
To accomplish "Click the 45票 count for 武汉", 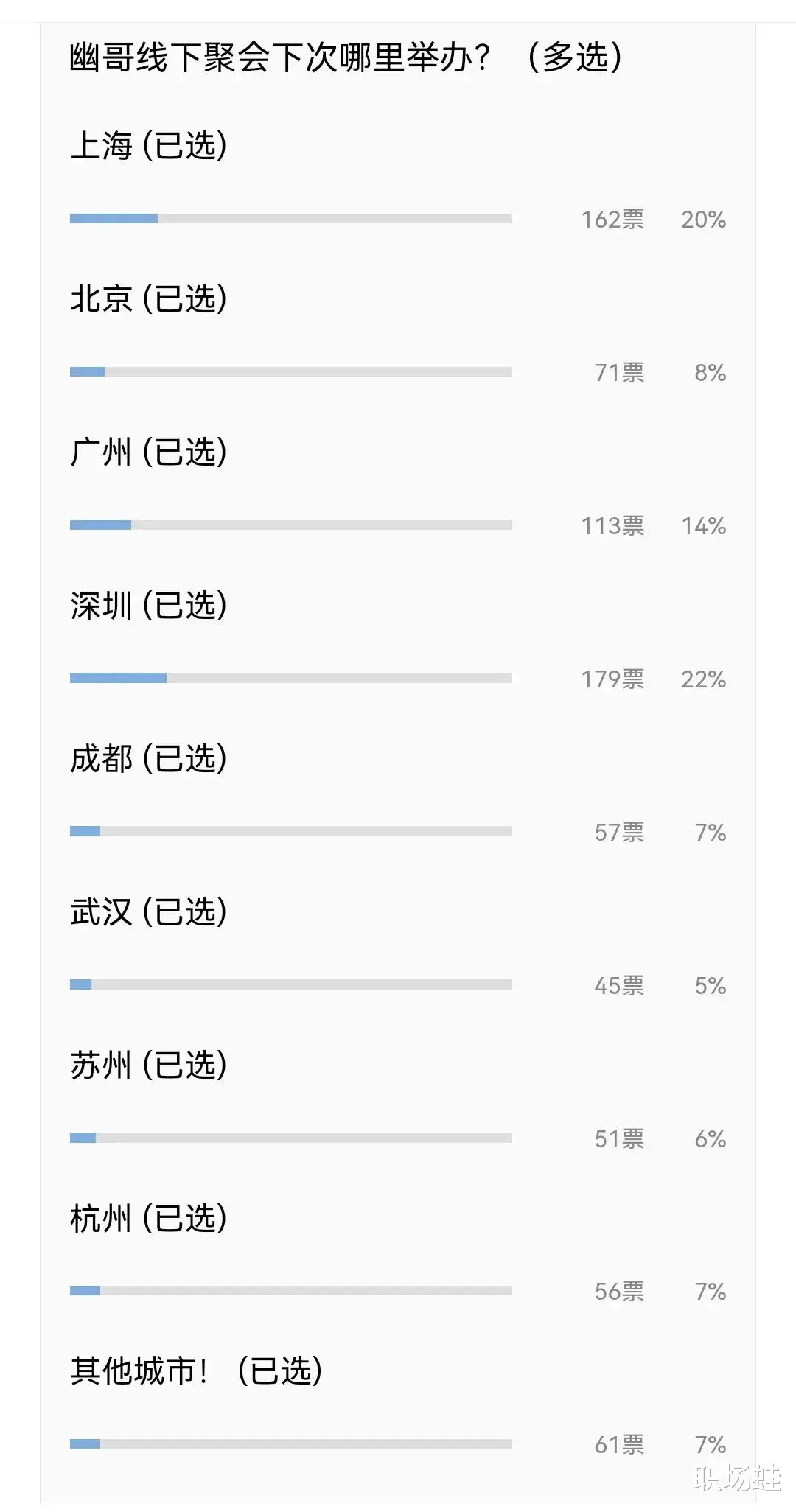I will click(x=621, y=986).
